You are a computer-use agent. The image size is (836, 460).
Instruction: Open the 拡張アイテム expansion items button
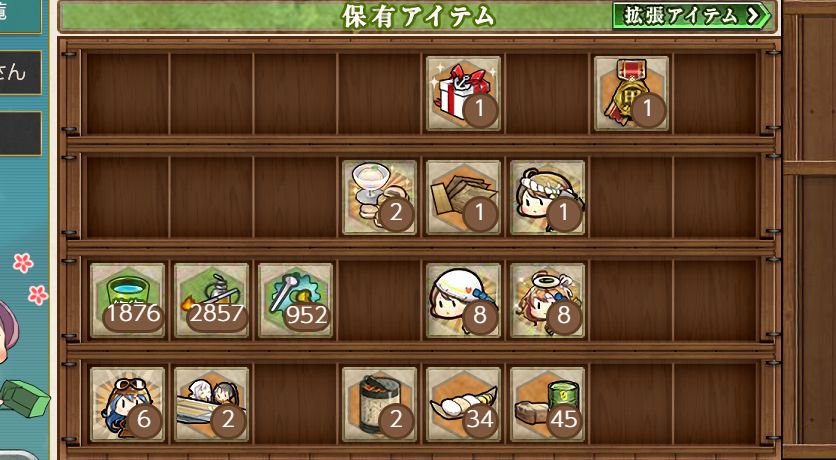point(693,15)
